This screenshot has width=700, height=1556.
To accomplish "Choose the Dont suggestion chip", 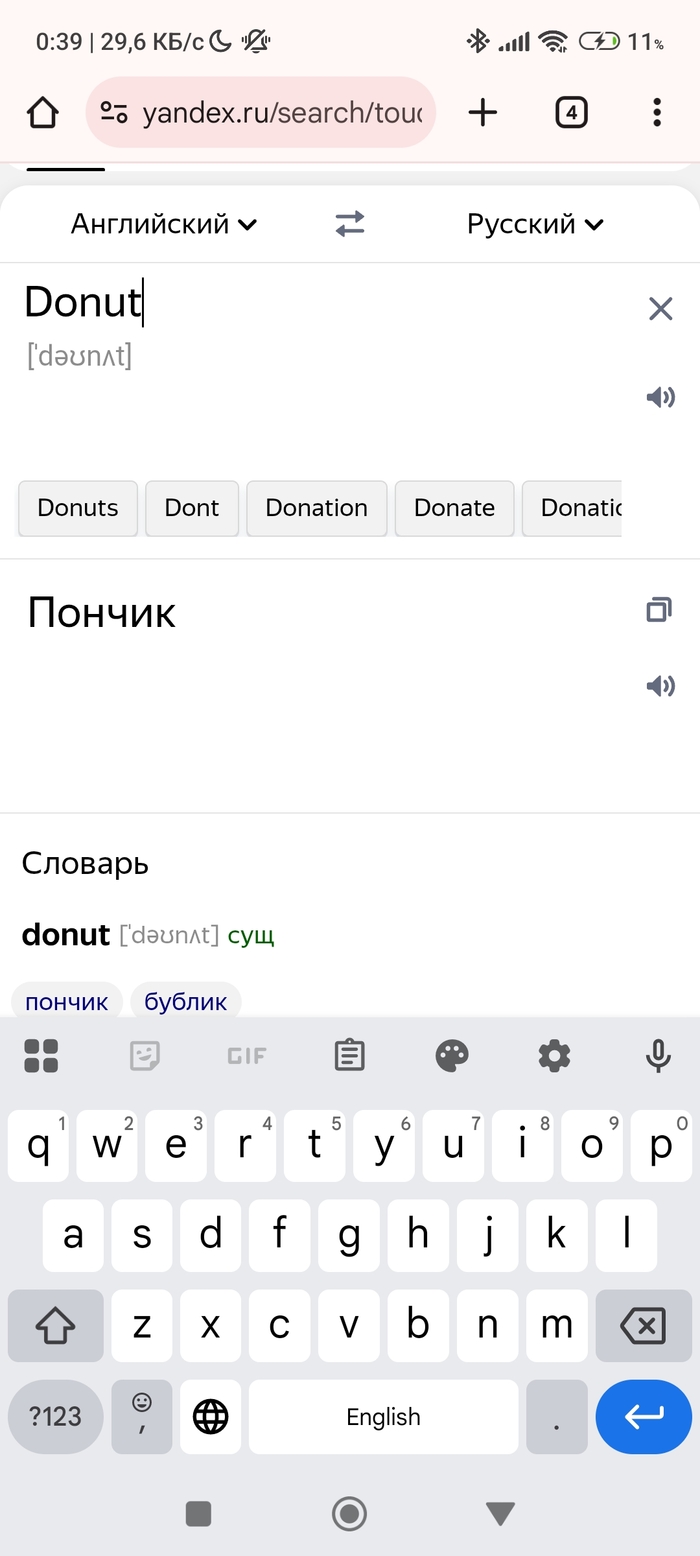I will [192, 508].
